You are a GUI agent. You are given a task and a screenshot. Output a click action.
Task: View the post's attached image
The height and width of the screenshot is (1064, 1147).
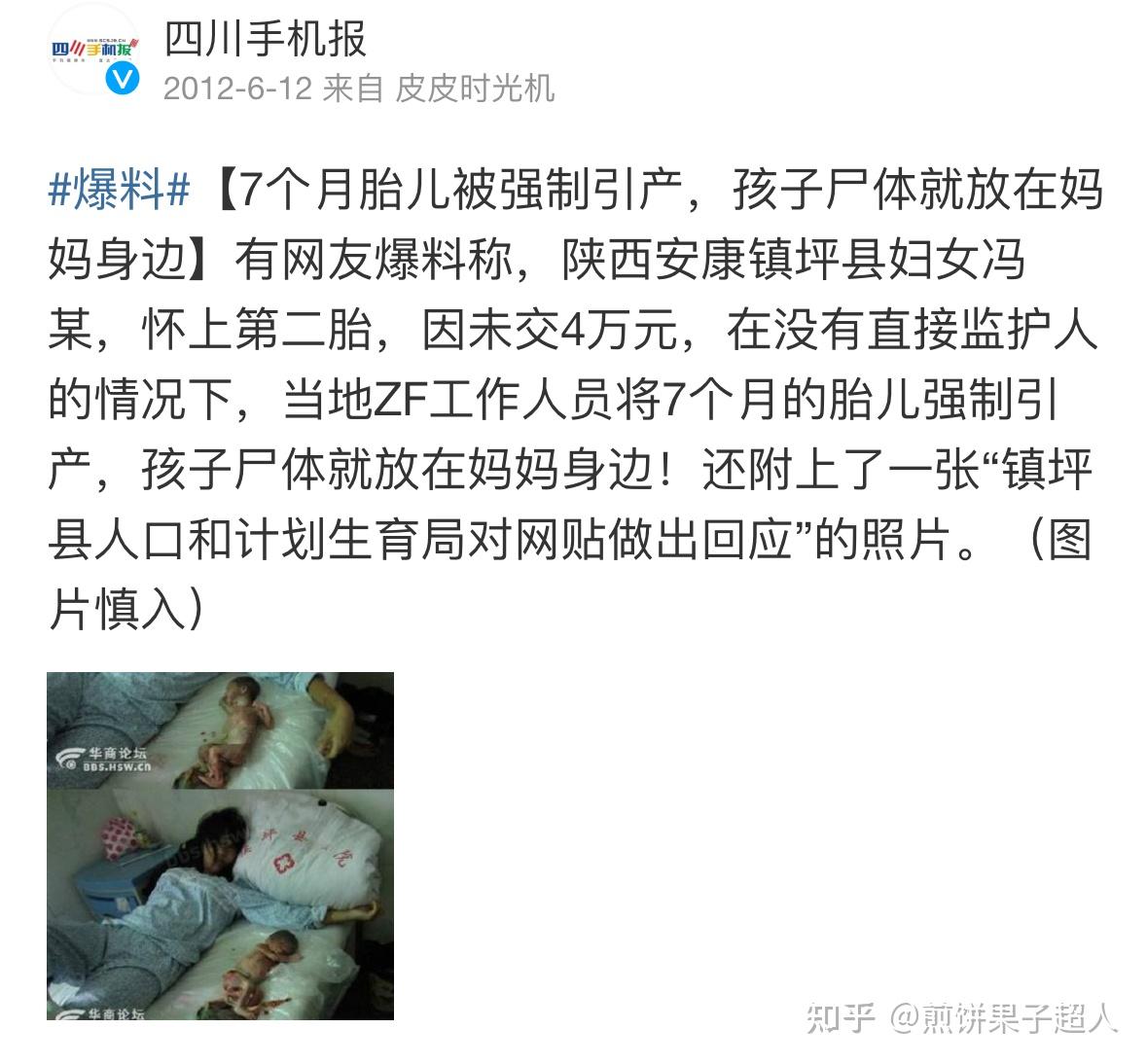pyautogui.click(x=220, y=844)
